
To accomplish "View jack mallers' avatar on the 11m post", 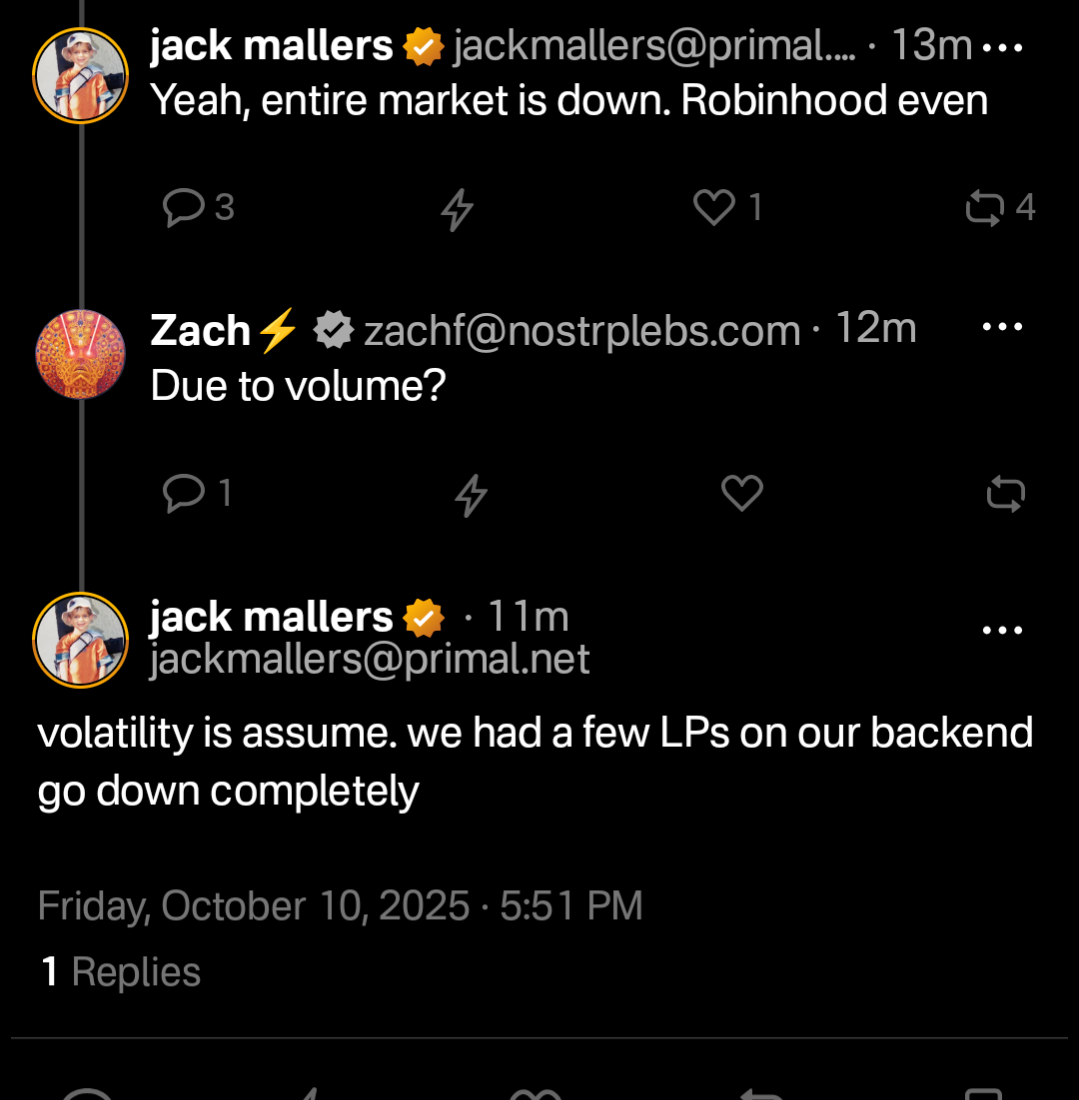I will (80, 640).
